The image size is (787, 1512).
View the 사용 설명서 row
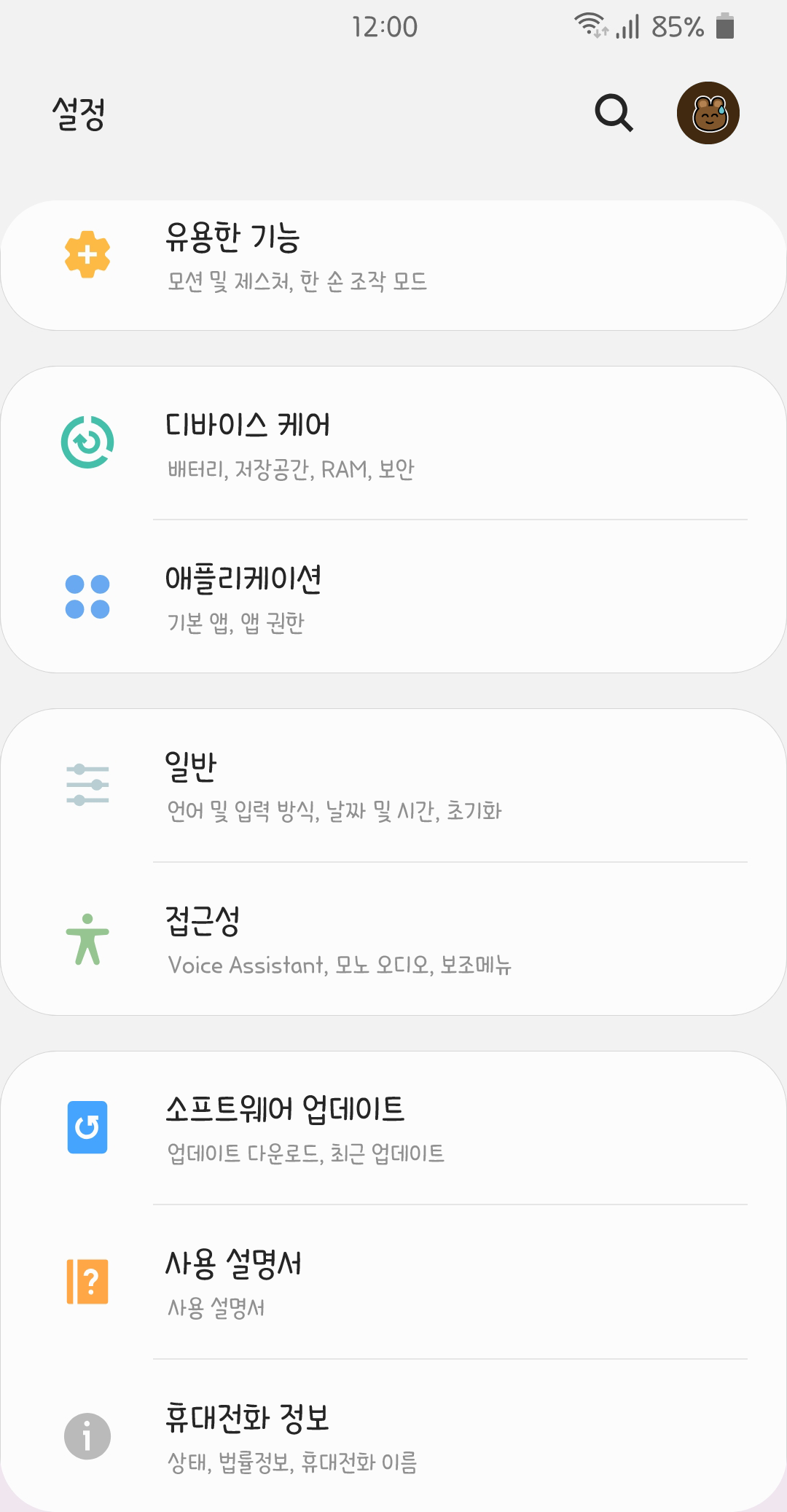(393, 1282)
